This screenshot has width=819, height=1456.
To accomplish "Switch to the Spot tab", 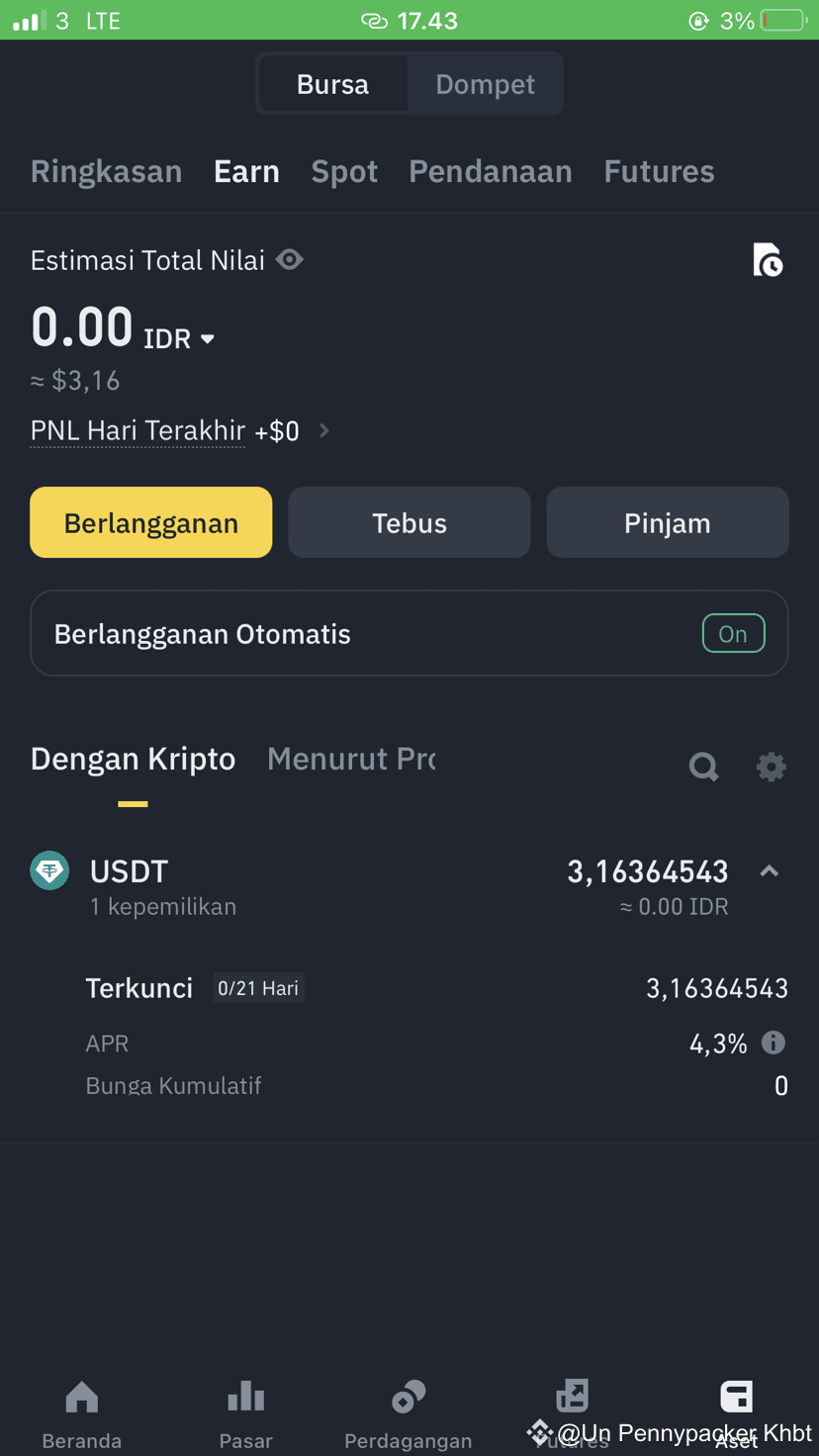I will pos(344,171).
